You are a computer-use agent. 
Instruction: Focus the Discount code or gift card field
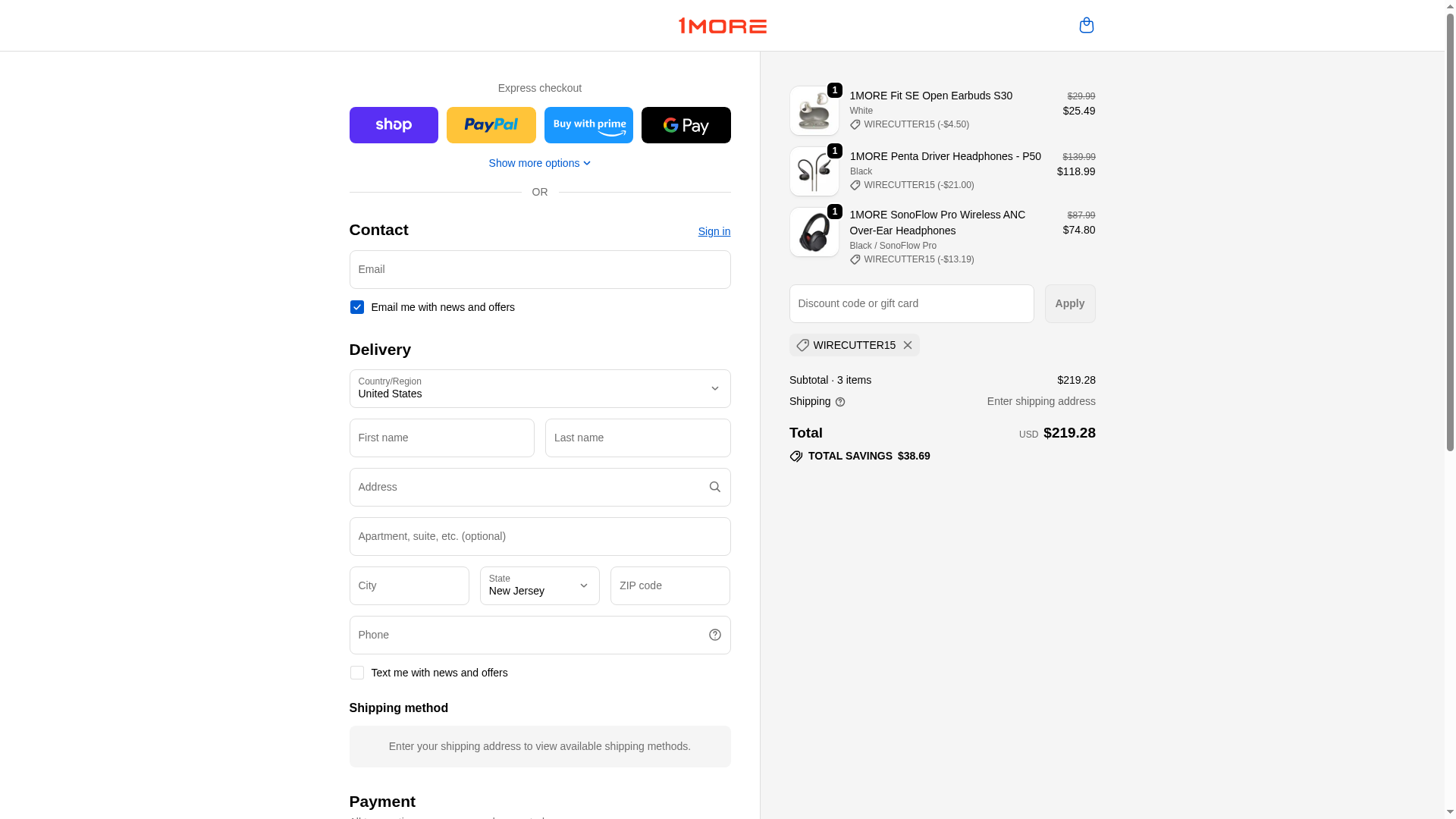[x=911, y=304]
